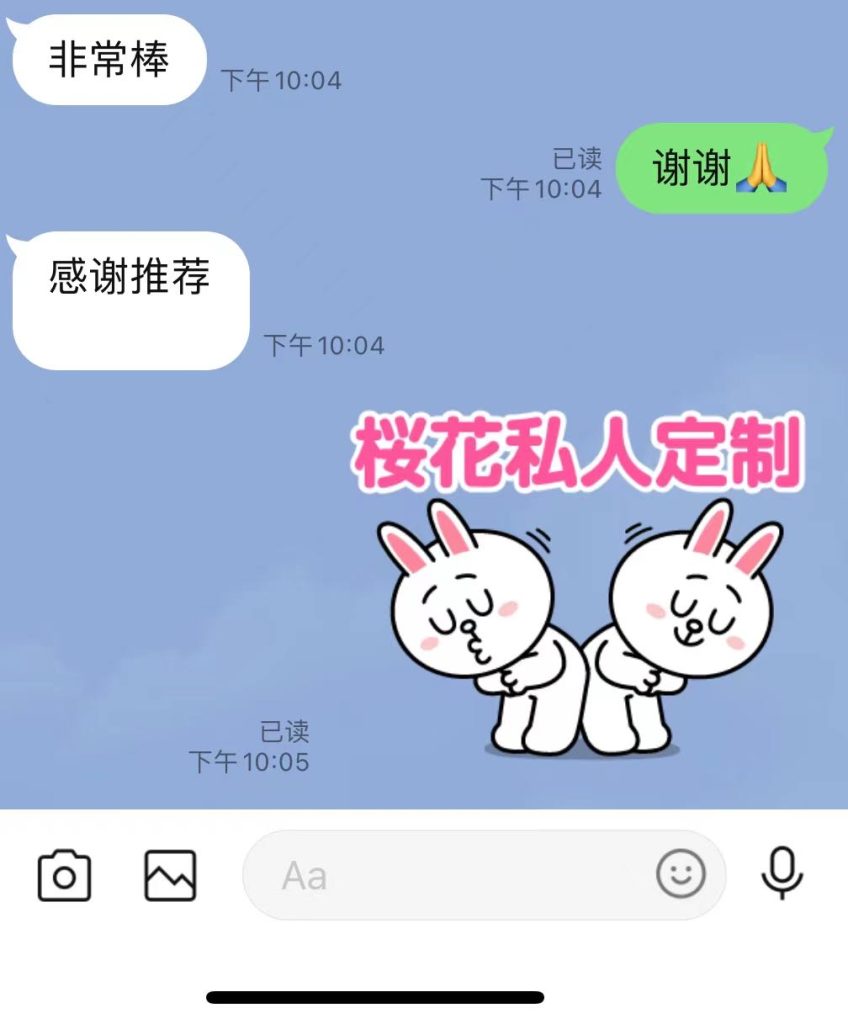This screenshot has height=1024, width=848.
Task: Activate the microphone voice input icon
Action: 779,875
